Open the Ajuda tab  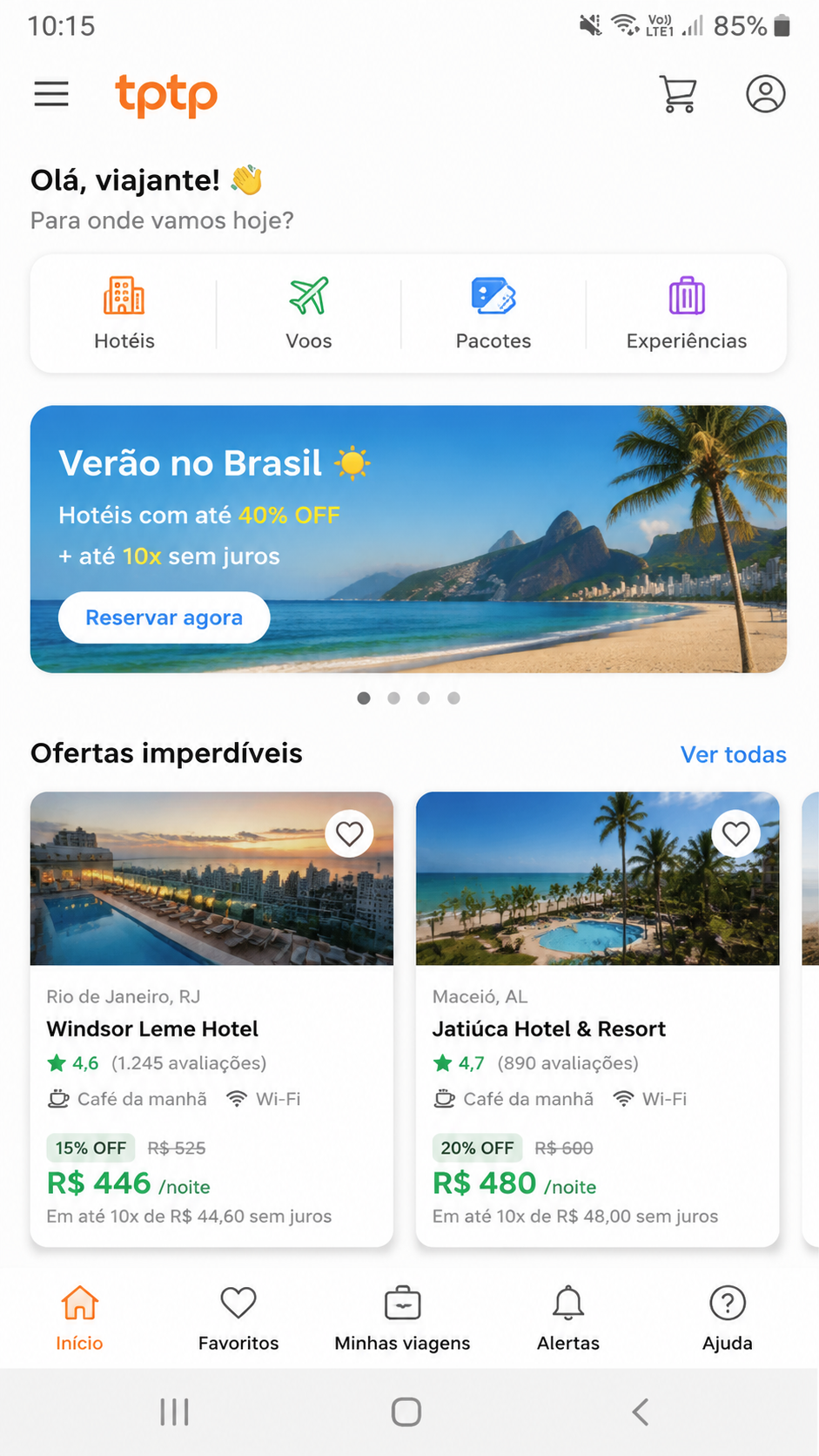click(728, 1318)
